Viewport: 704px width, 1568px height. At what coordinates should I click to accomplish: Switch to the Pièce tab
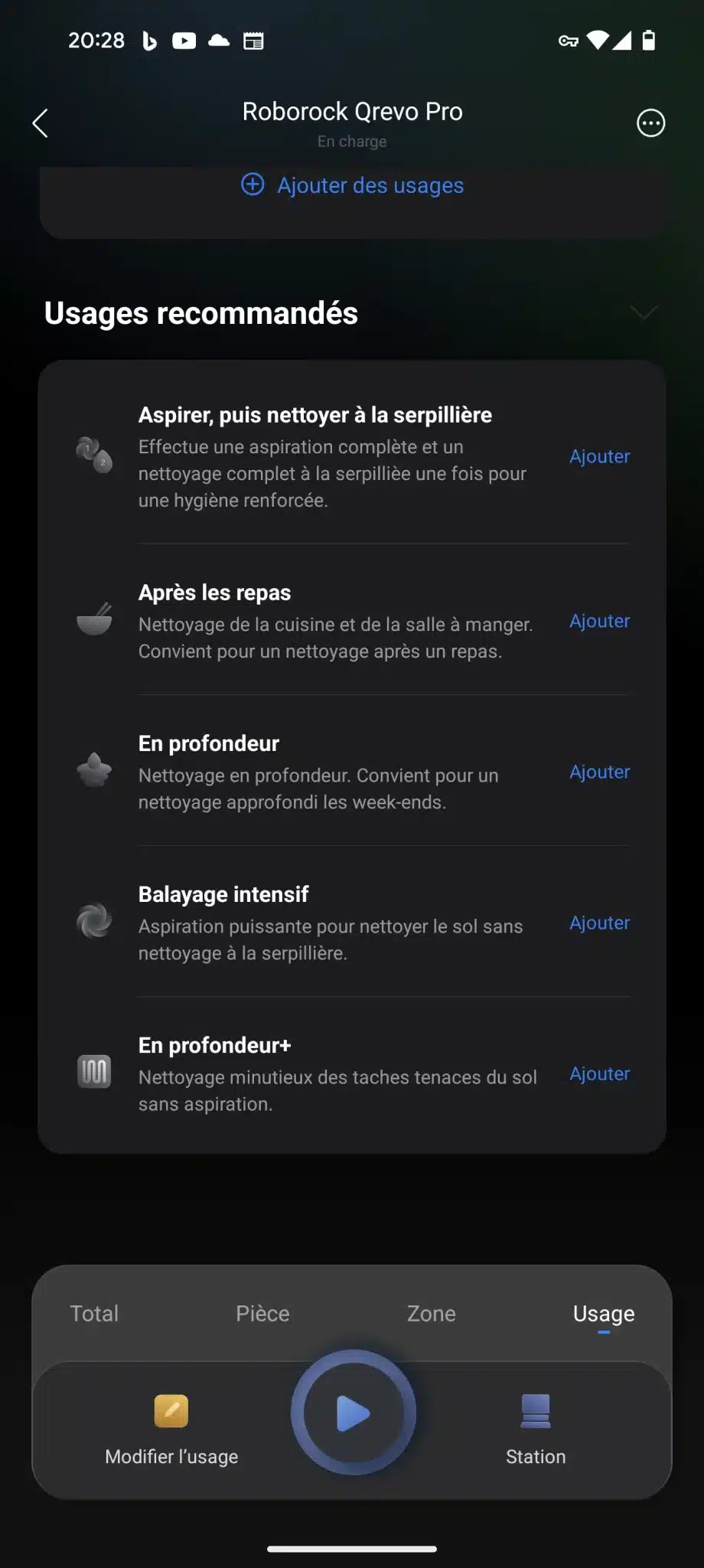tap(262, 1314)
